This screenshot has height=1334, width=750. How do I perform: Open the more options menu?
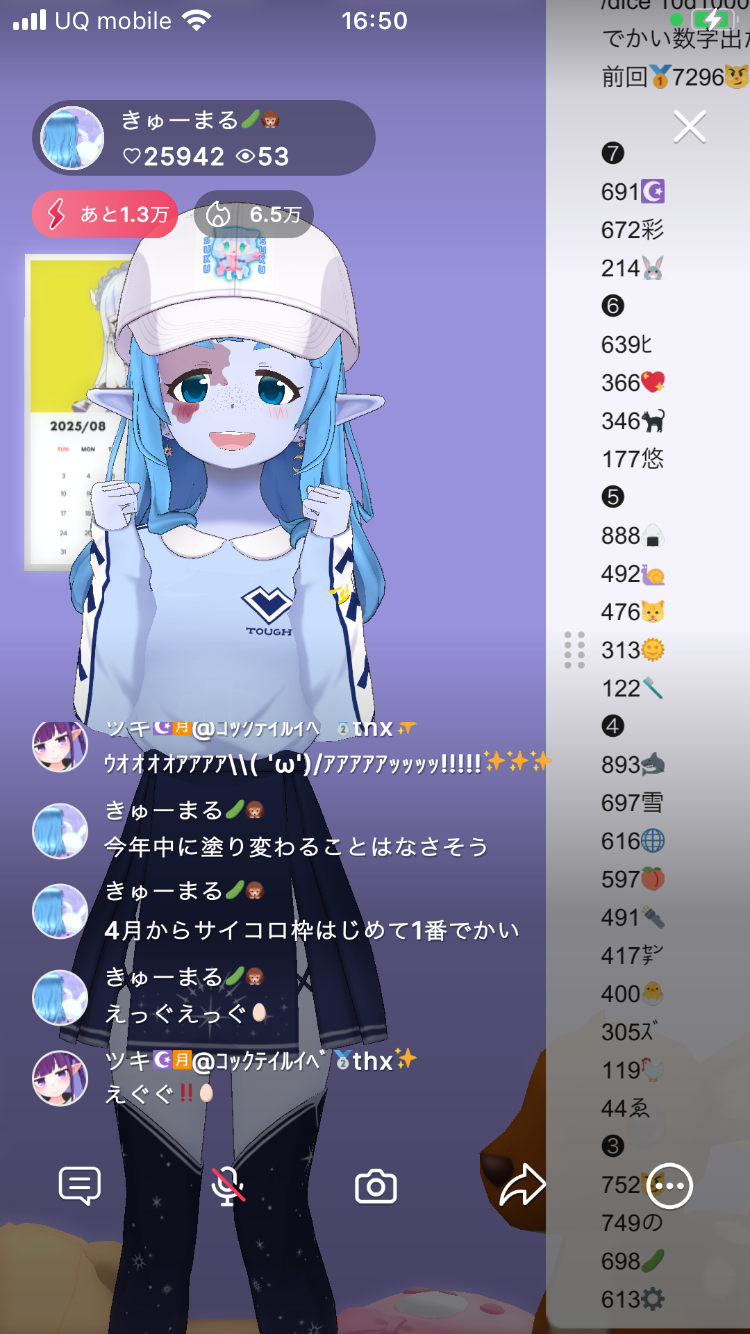click(x=669, y=1186)
